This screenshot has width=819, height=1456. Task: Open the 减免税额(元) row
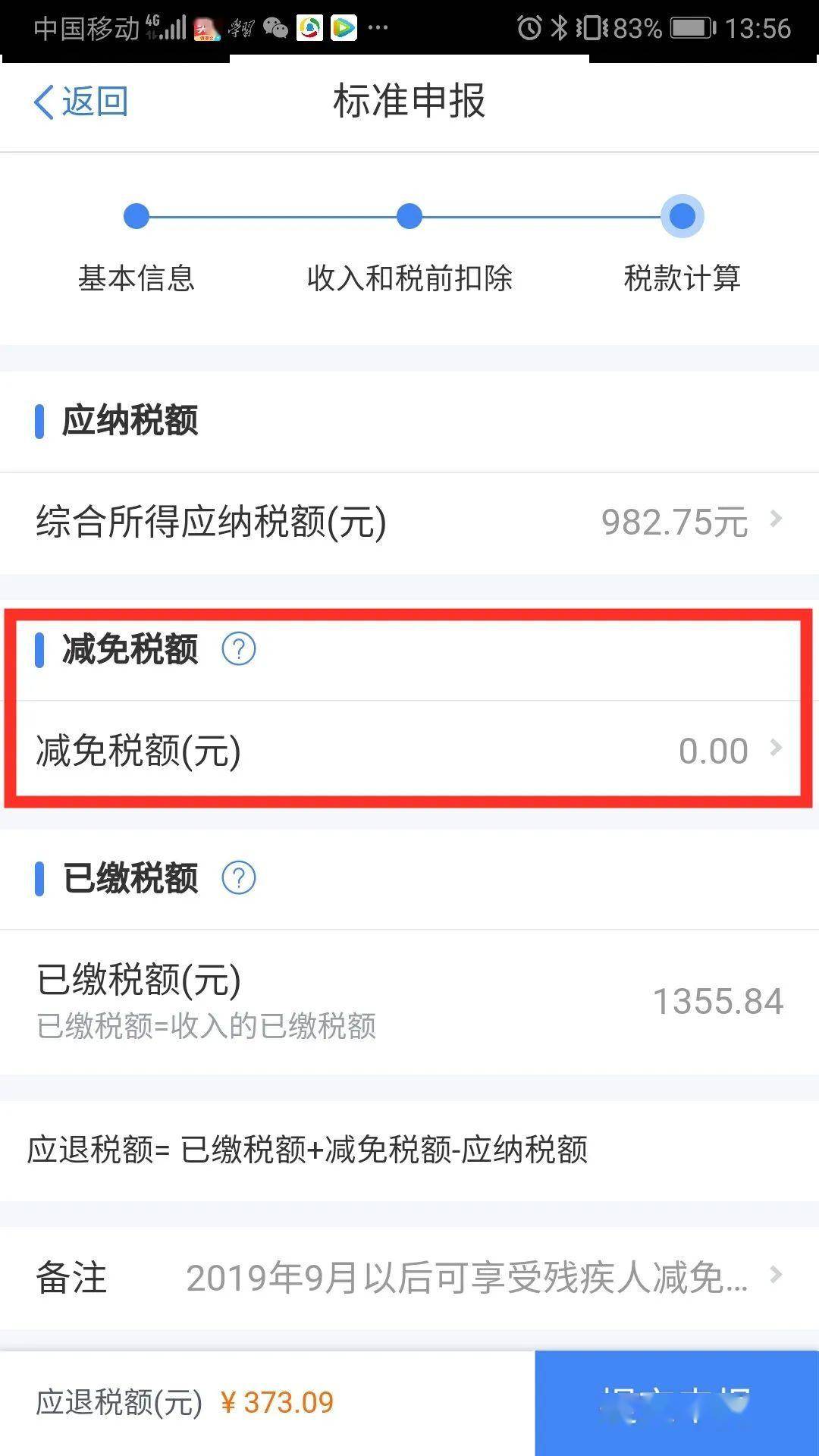(409, 750)
